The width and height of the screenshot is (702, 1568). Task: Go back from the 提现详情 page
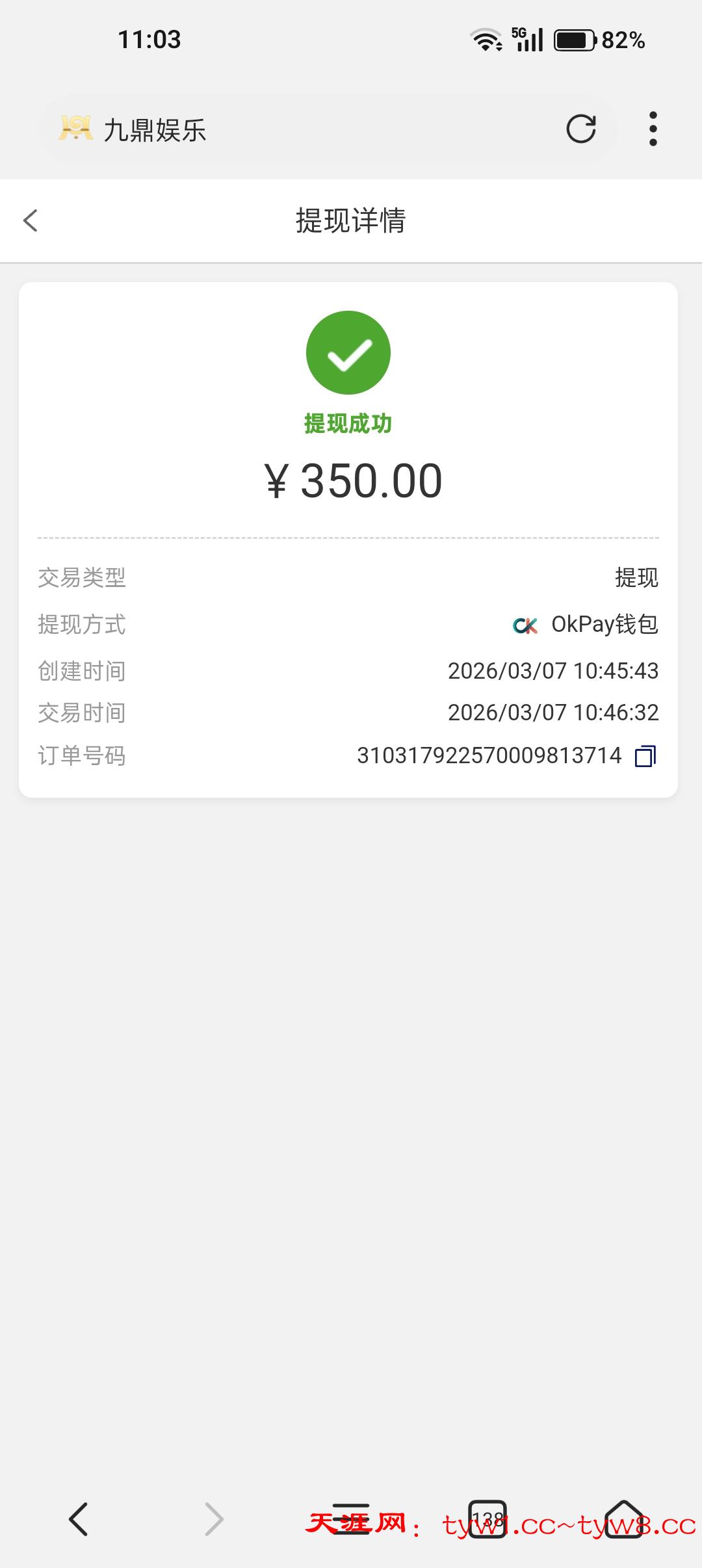tap(31, 220)
